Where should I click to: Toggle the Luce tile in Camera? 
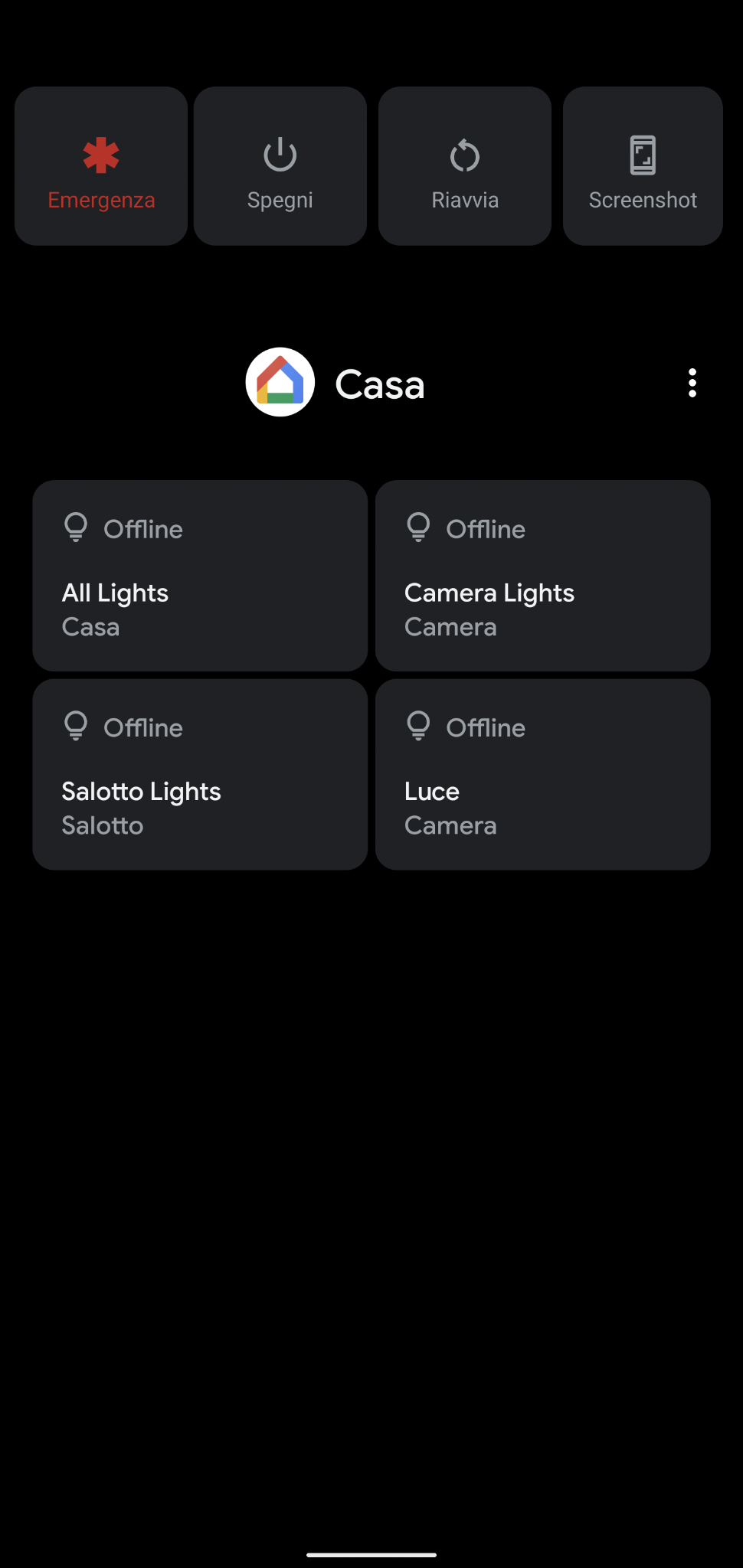[543, 774]
